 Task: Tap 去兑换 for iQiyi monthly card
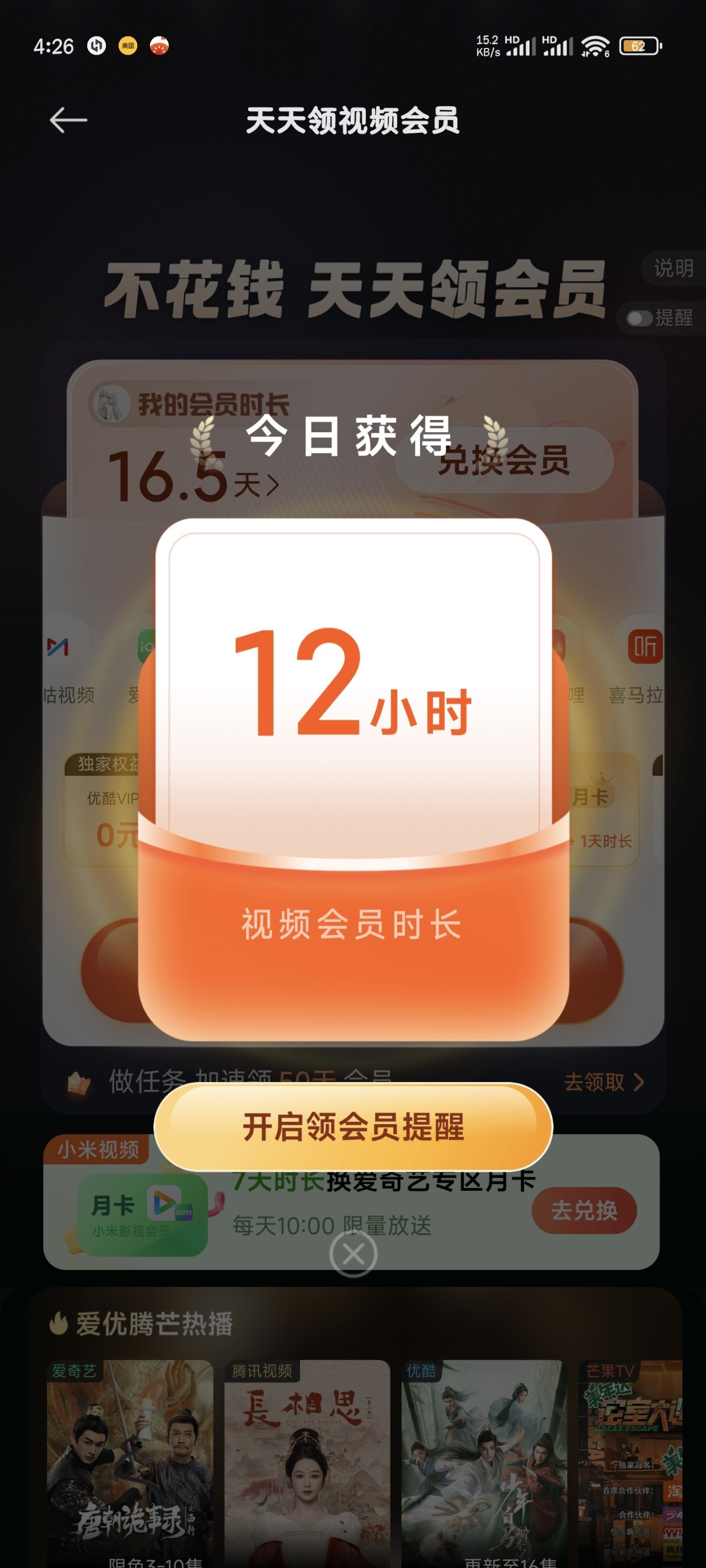click(584, 1211)
